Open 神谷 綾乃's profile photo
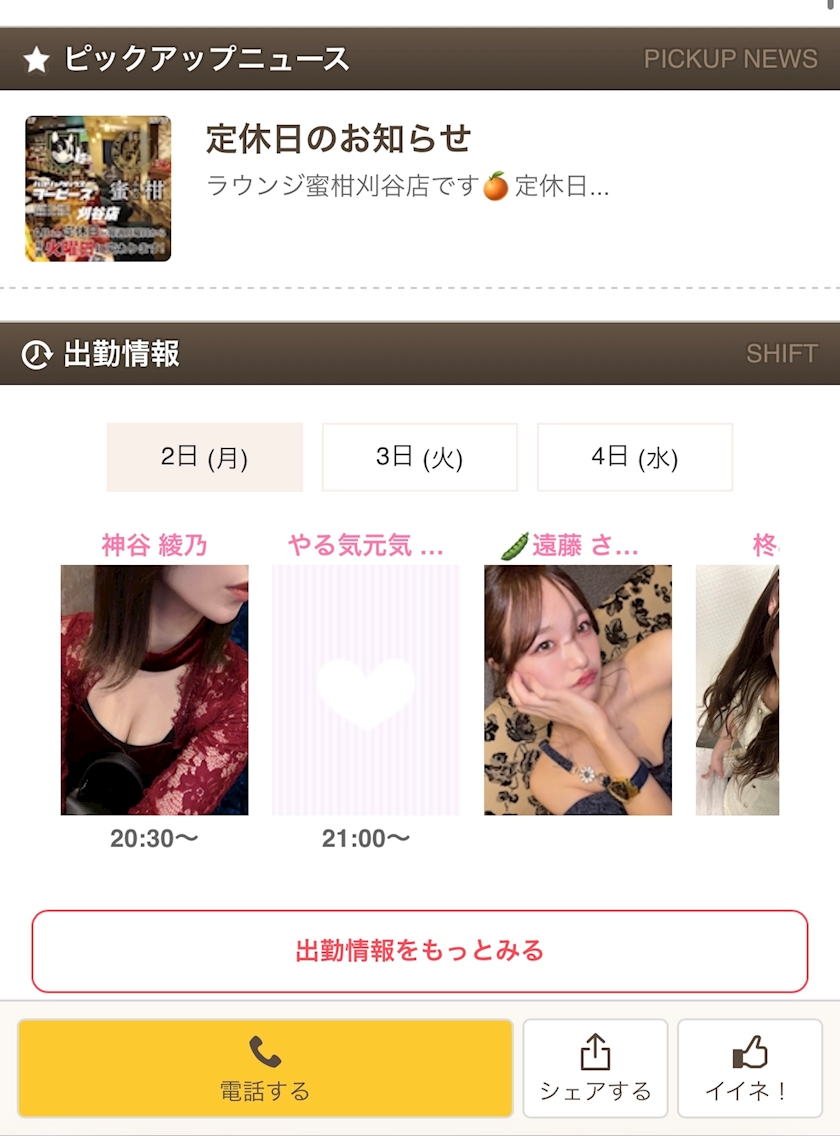This screenshot has width=840, height=1136. (x=154, y=690)
